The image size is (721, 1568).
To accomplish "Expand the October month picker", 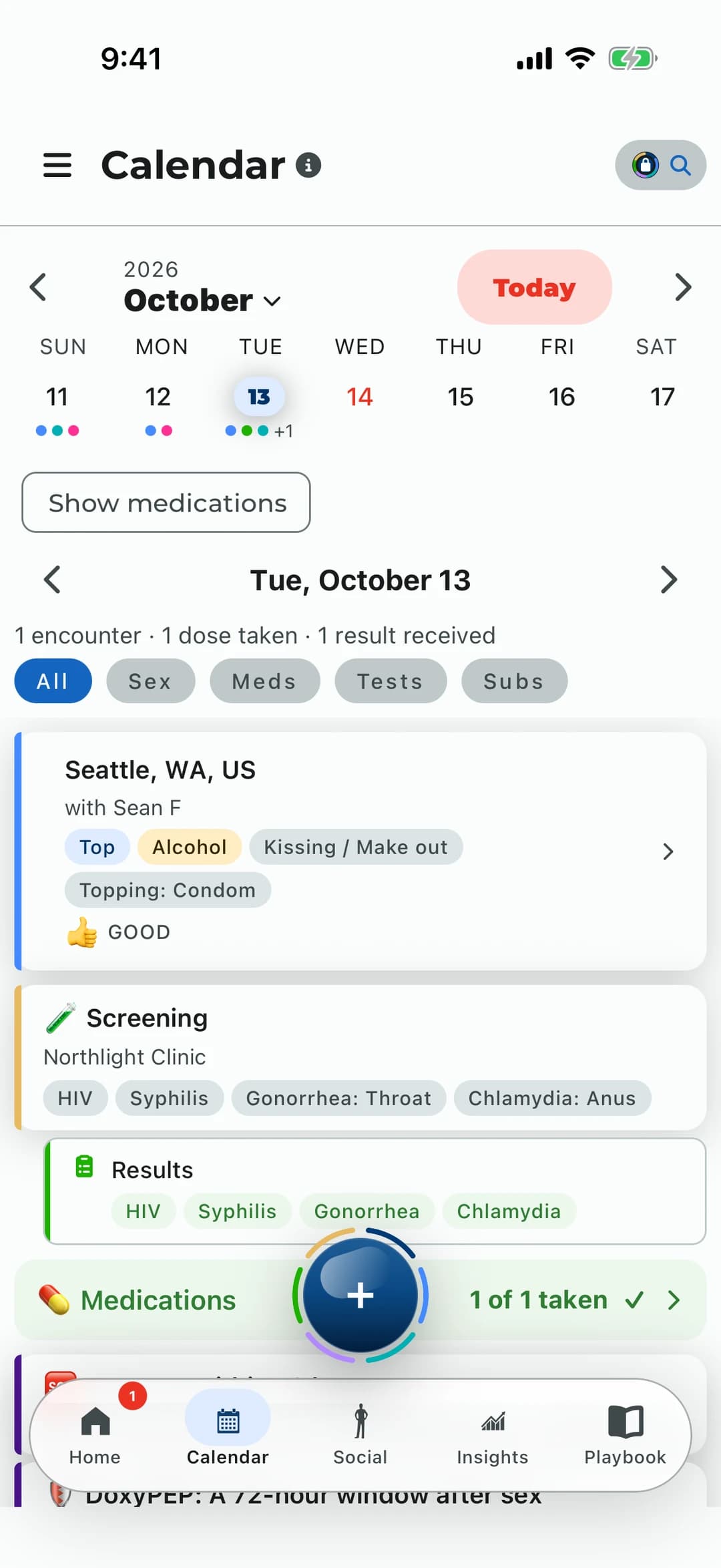I will coord(202,301).
